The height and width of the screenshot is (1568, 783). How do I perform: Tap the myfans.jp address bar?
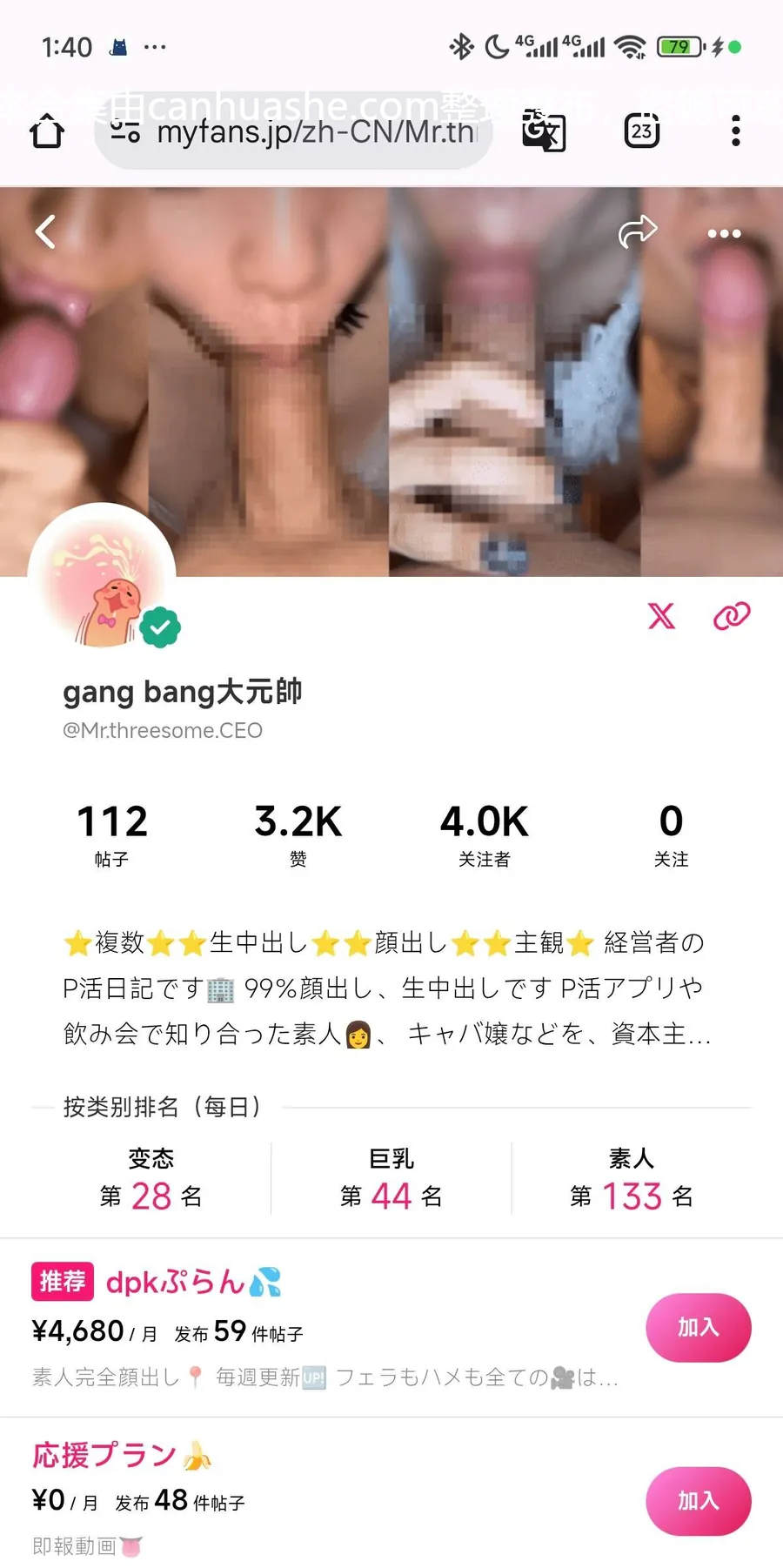coord(296,131)
